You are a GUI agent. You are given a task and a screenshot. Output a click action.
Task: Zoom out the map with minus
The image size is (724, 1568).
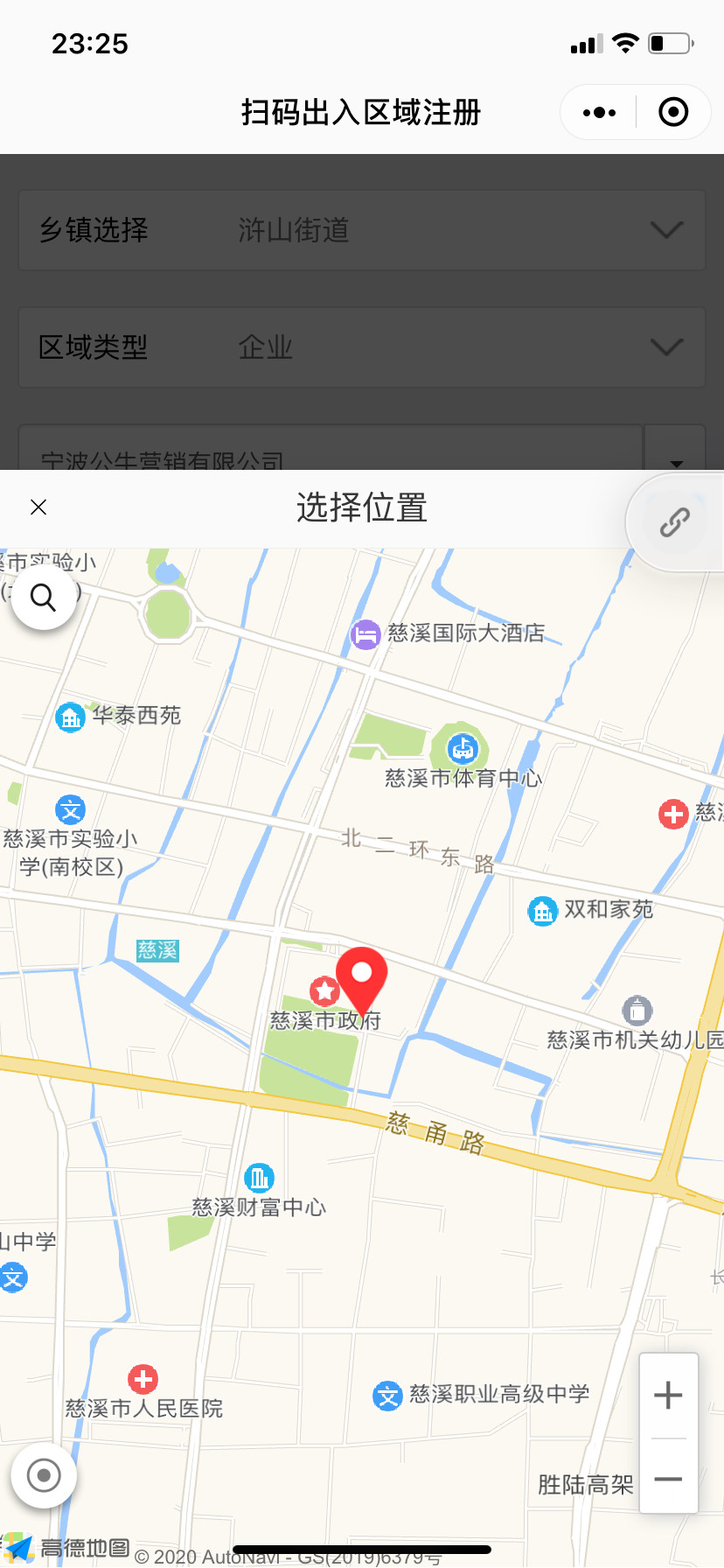click(668, 1479)
